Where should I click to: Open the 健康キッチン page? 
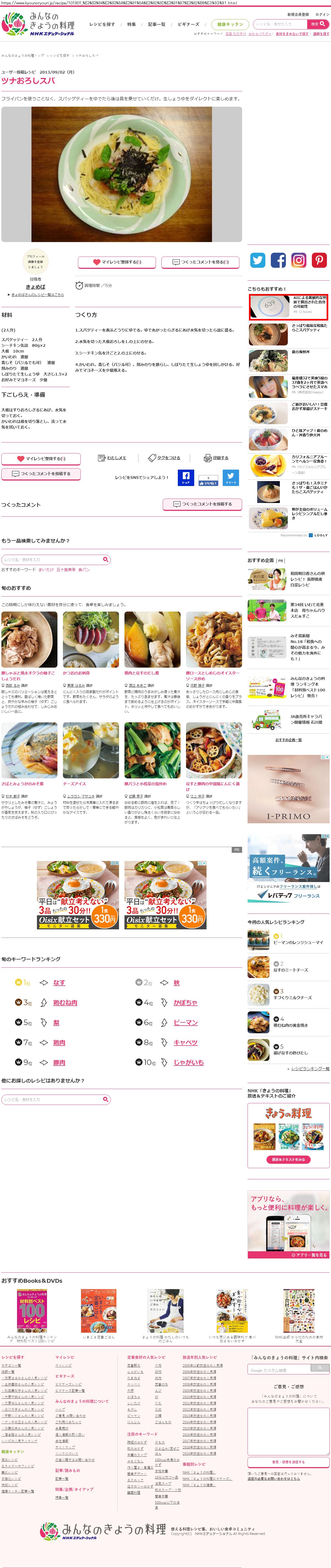tap(230, 24)
